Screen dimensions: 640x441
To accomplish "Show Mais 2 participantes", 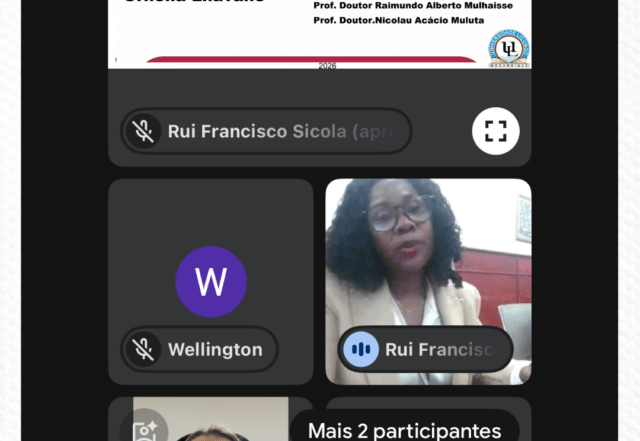I will point(404,430).
